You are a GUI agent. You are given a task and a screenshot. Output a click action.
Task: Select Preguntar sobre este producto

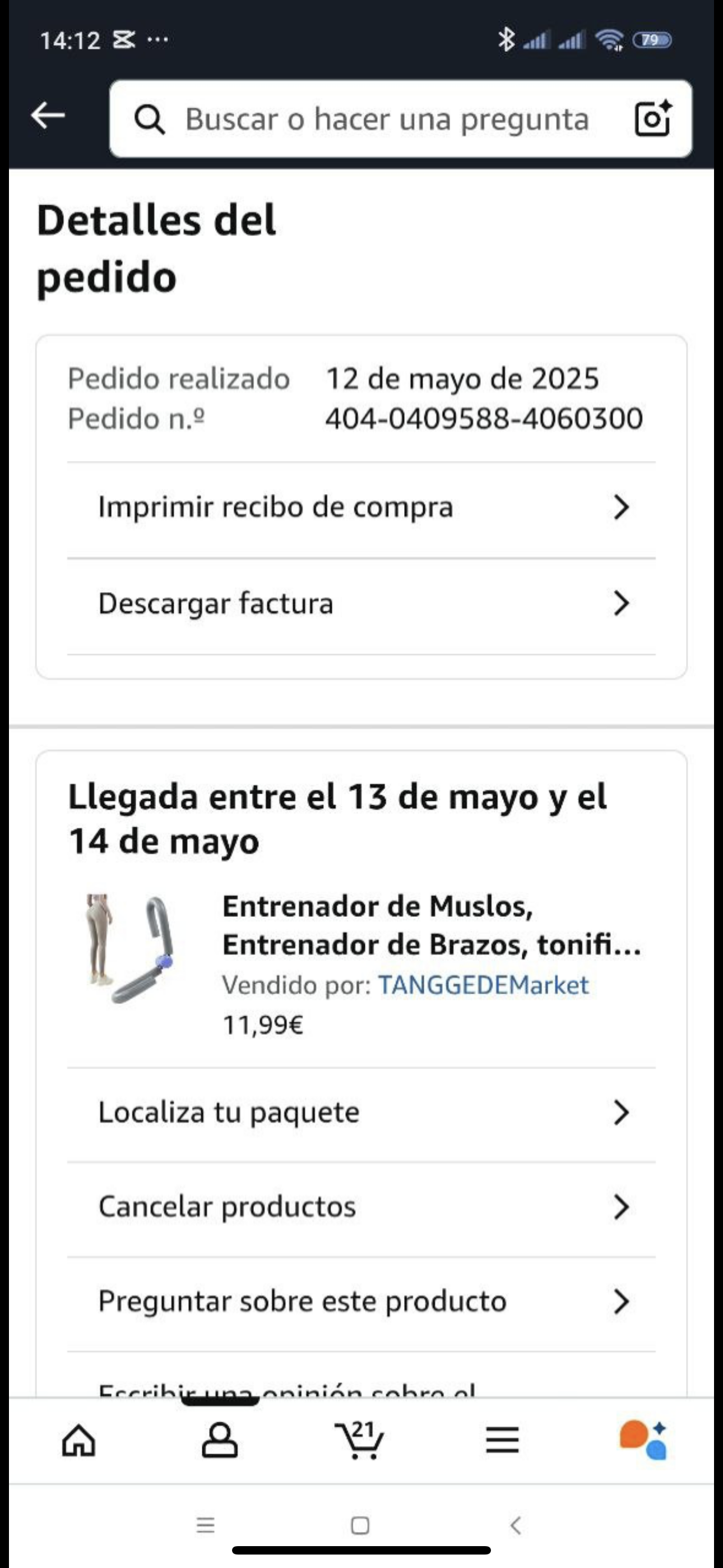[361, 1302]
